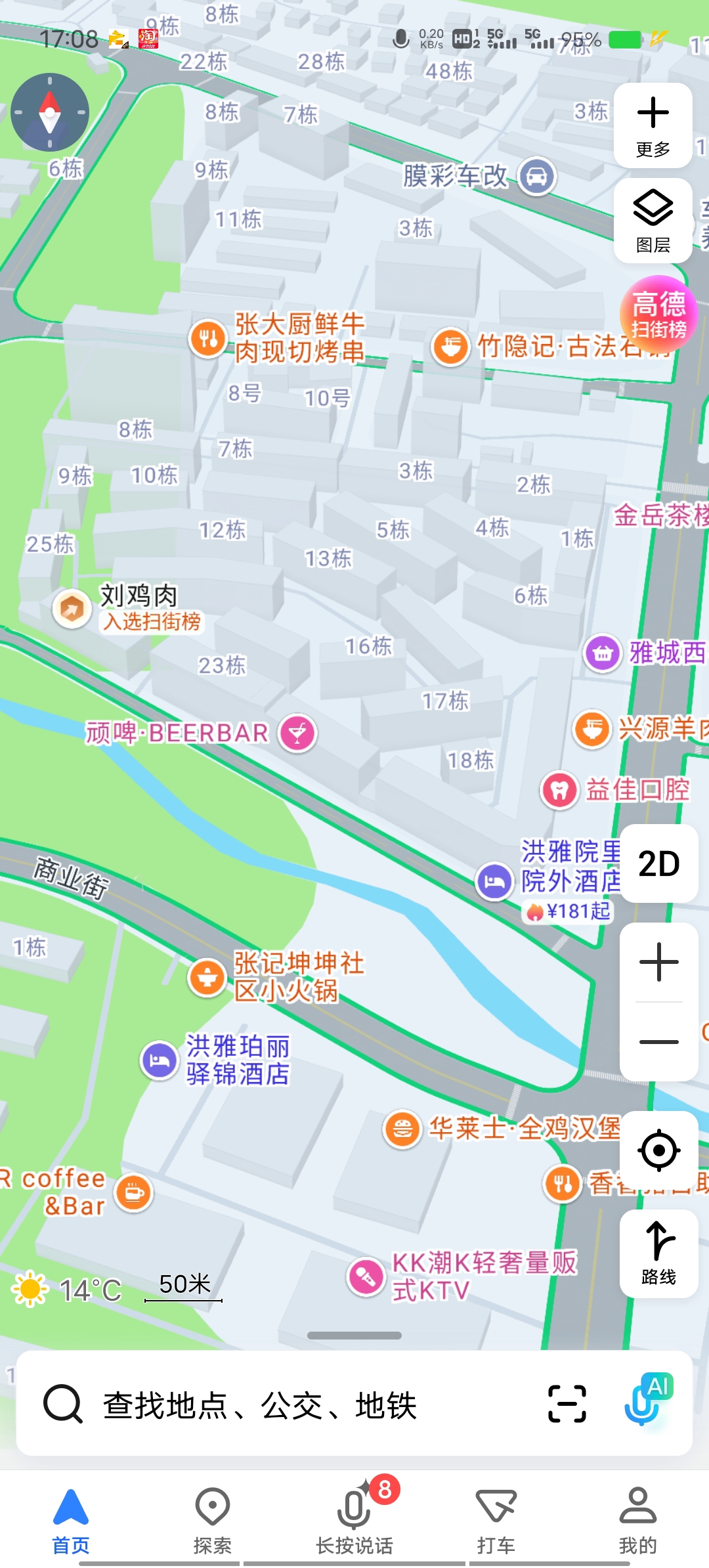Zoom in on the map
Image resolution: width=709 pixels, height=1568 pixels.
(658, 963)
